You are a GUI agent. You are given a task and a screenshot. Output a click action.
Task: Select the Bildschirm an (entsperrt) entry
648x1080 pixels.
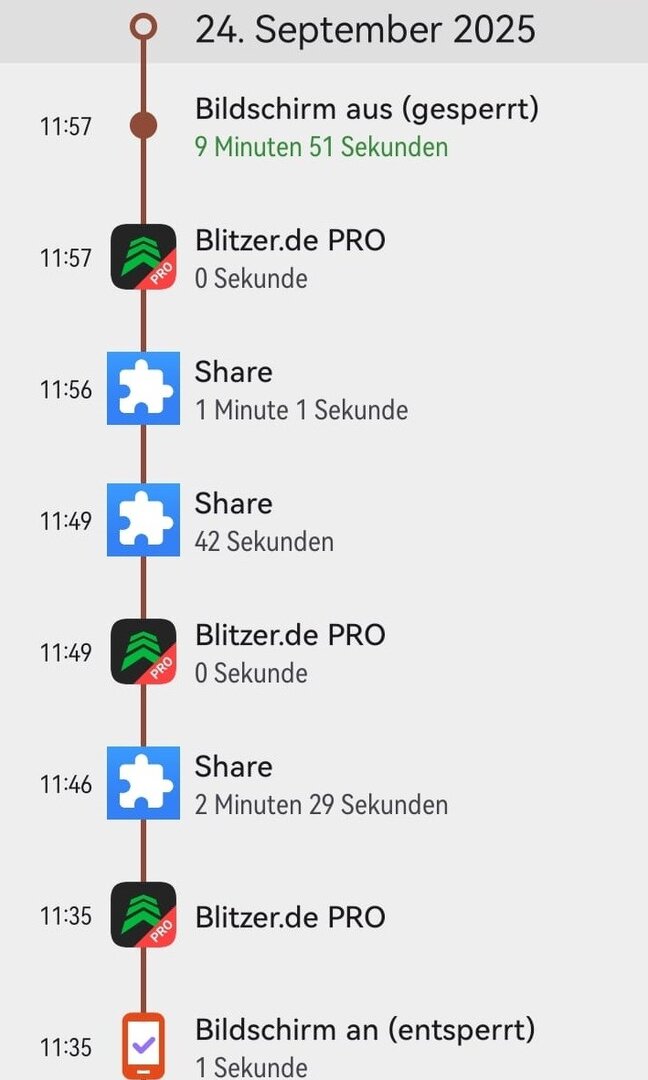point(364,1045)
